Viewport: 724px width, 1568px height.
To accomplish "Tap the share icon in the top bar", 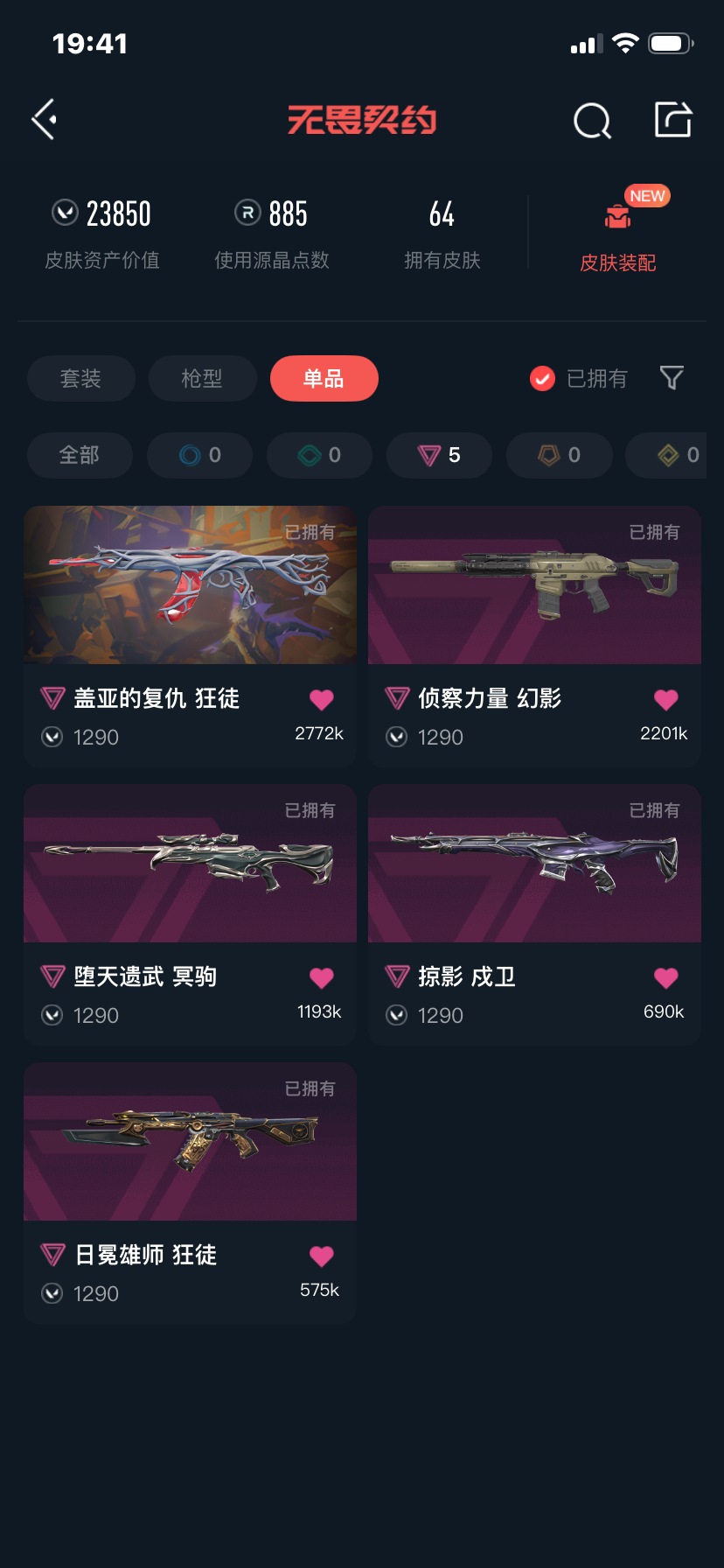I will coord(672,119).
